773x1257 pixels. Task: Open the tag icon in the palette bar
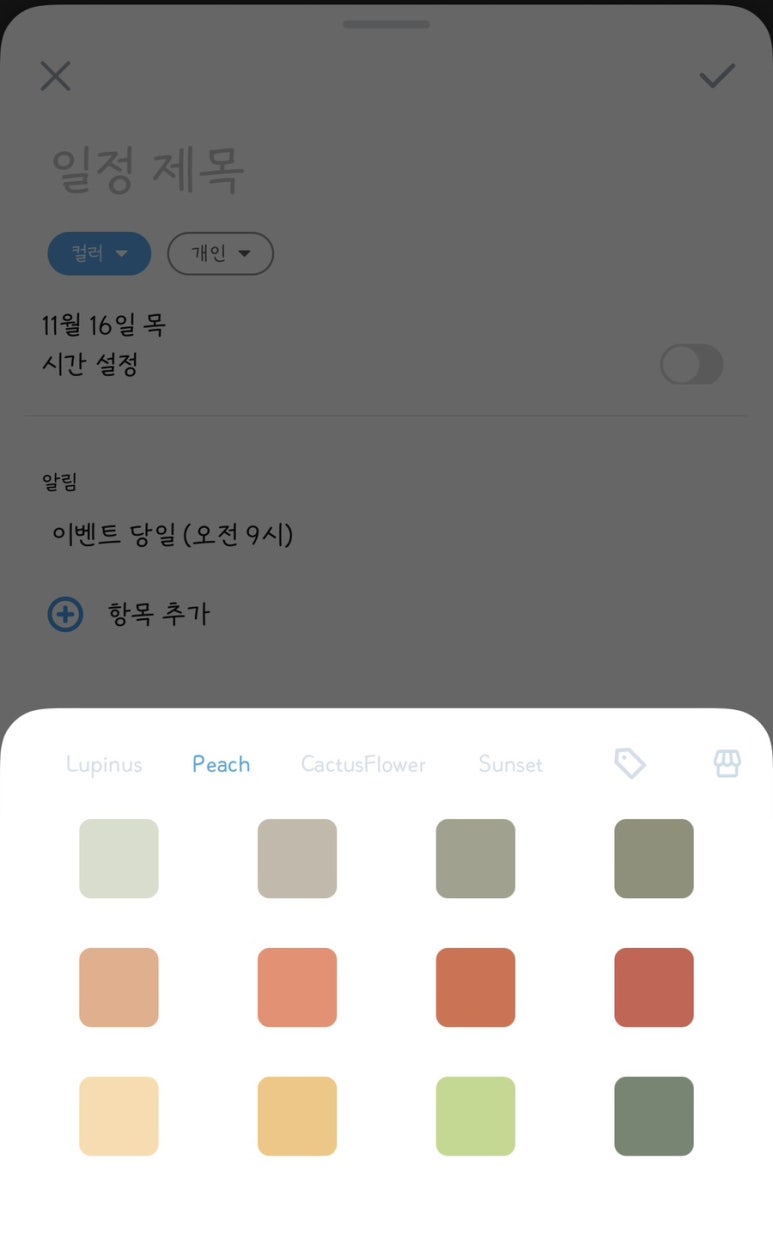click(x=629, y=764)
